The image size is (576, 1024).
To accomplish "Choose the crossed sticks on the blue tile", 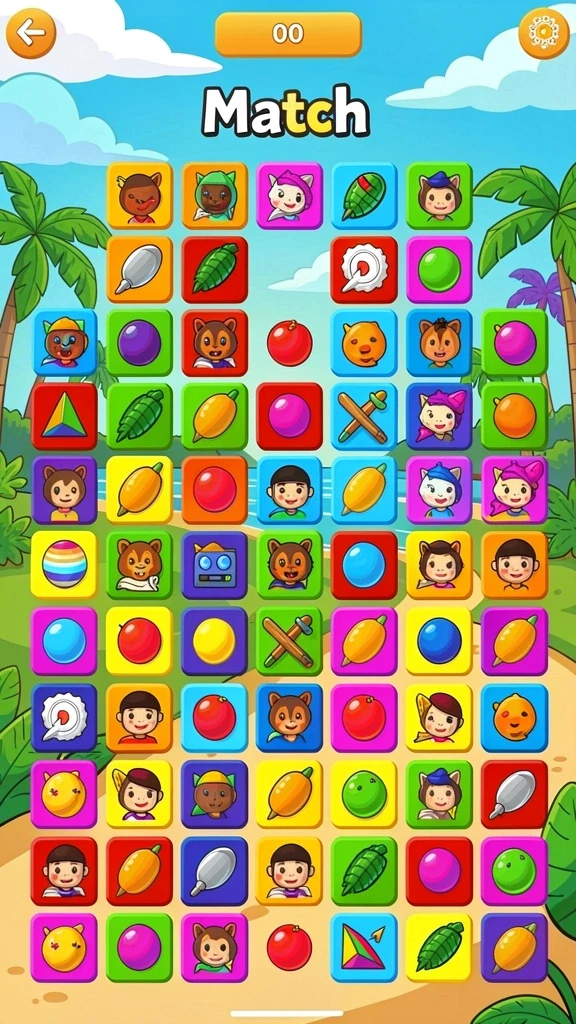I will [364, 416].
